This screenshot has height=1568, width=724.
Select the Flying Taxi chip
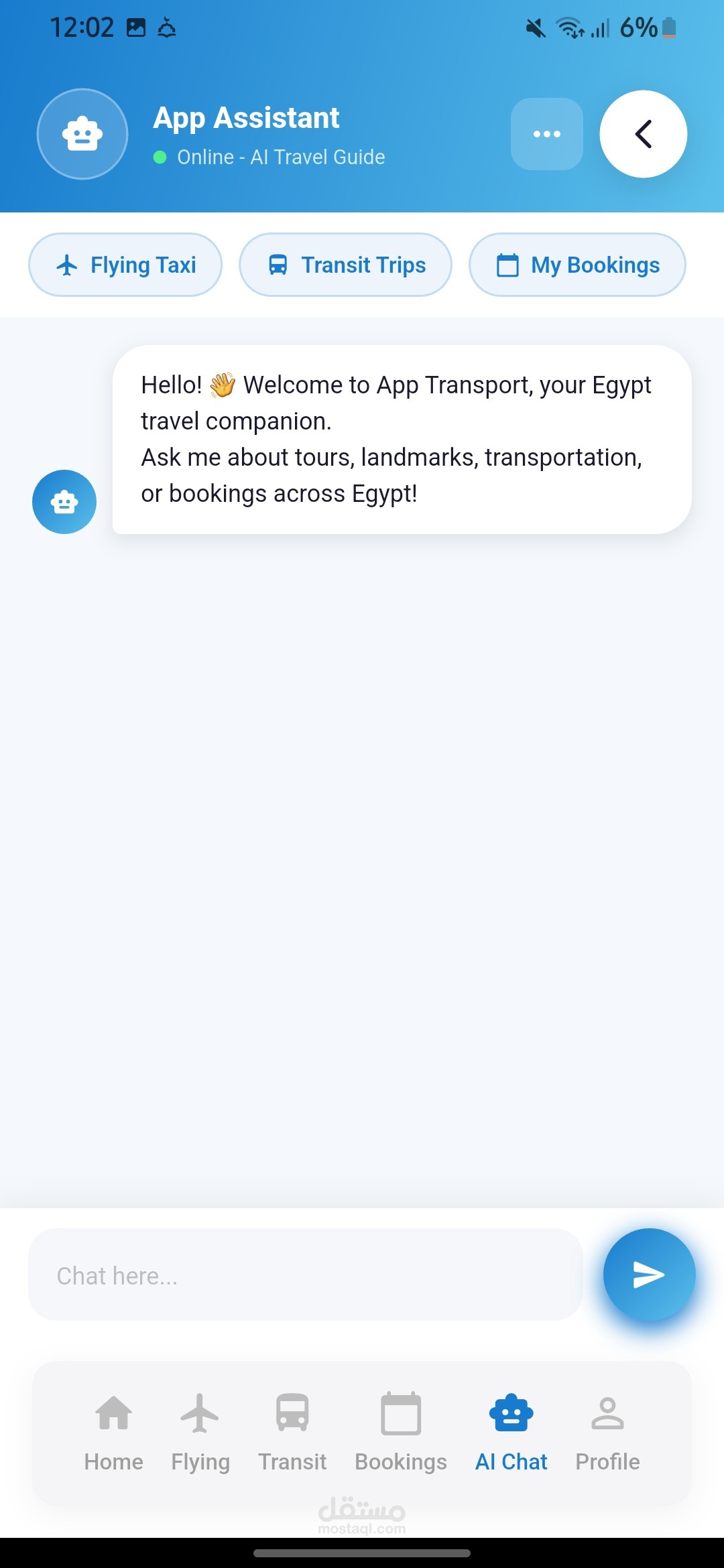pyautogui.click(x=125, y=265)
